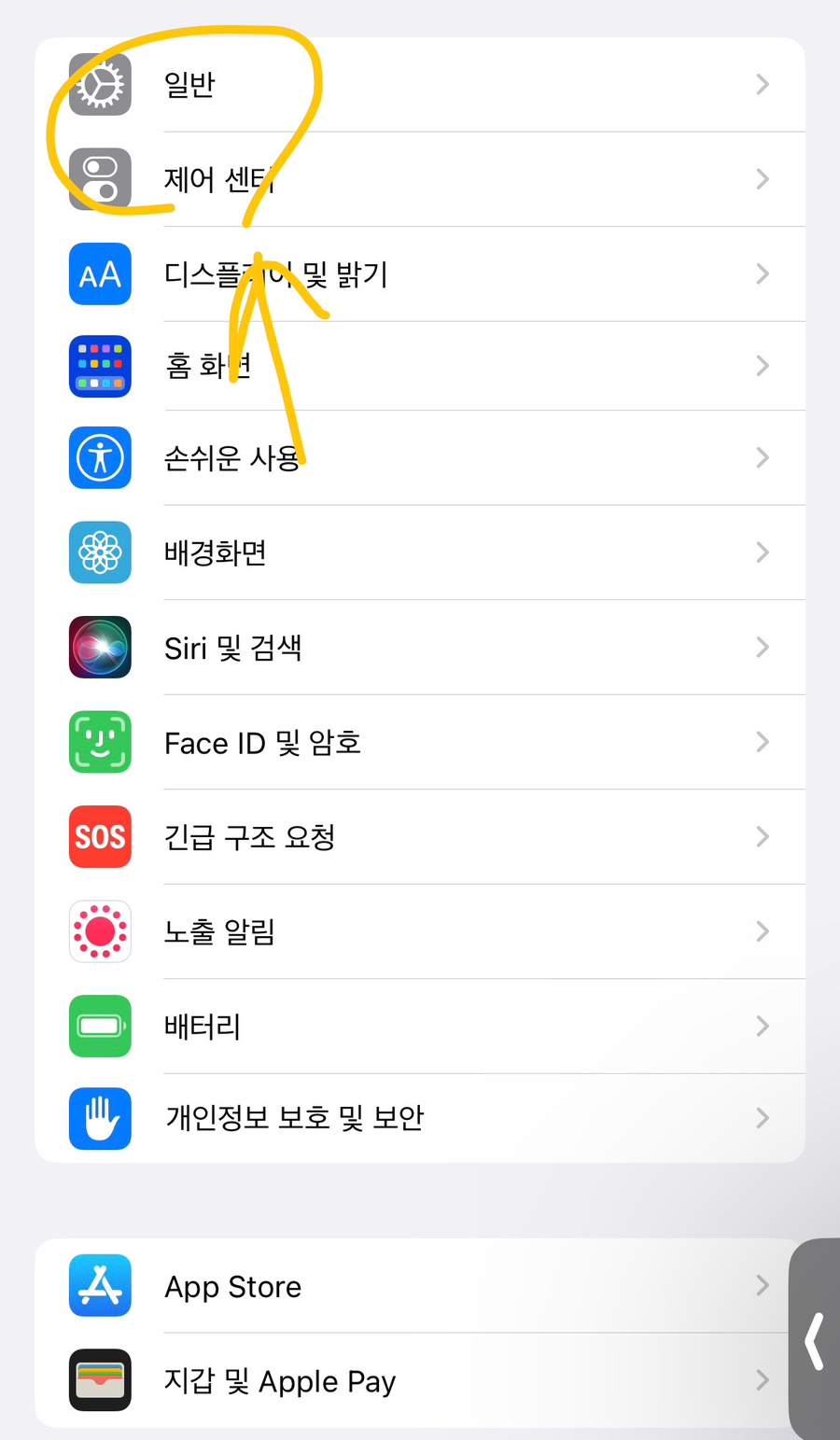Open 개인정보 보호 및 보안
Image resolution: width=840 pixels, height=1440 pixels.
420,1118
